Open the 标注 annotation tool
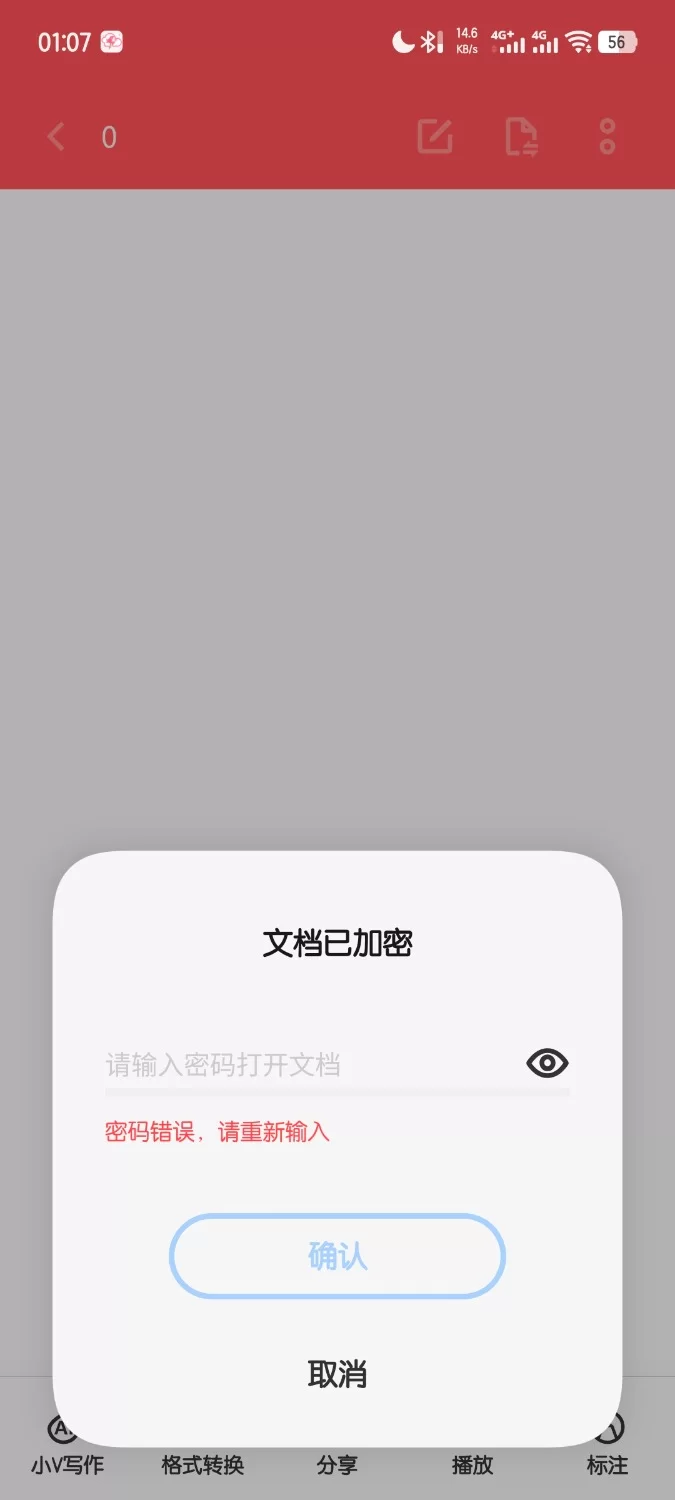 coord(607,1464)
